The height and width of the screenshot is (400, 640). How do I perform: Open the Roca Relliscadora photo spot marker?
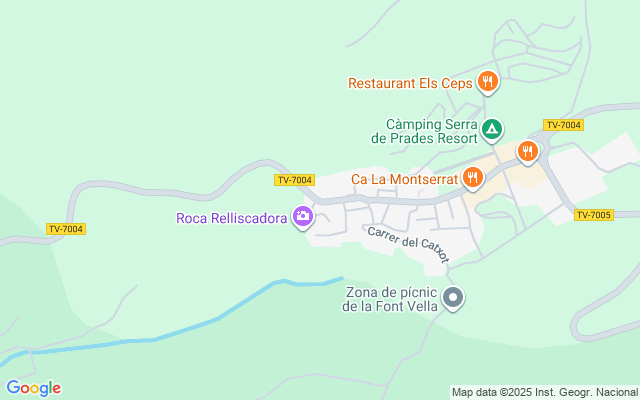point(303,216)
